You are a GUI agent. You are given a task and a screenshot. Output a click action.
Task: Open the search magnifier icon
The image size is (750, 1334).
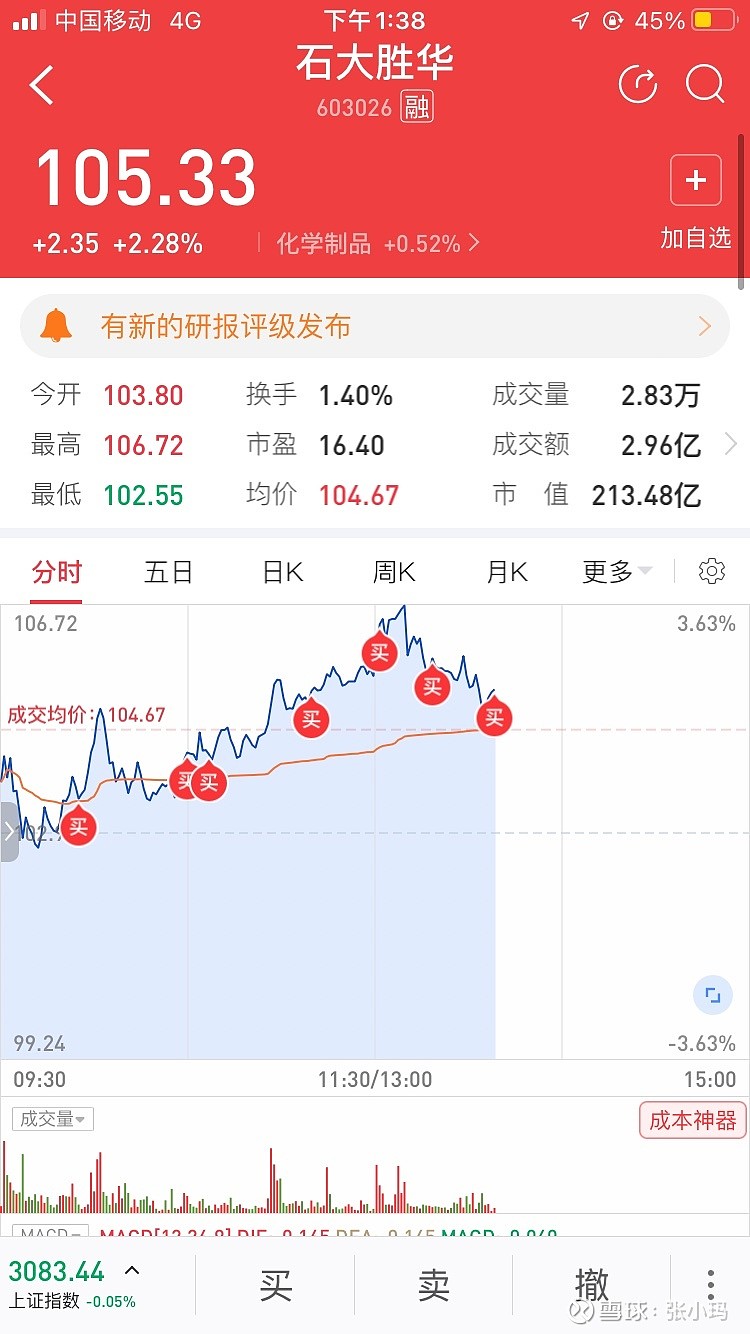click(705, 85)
